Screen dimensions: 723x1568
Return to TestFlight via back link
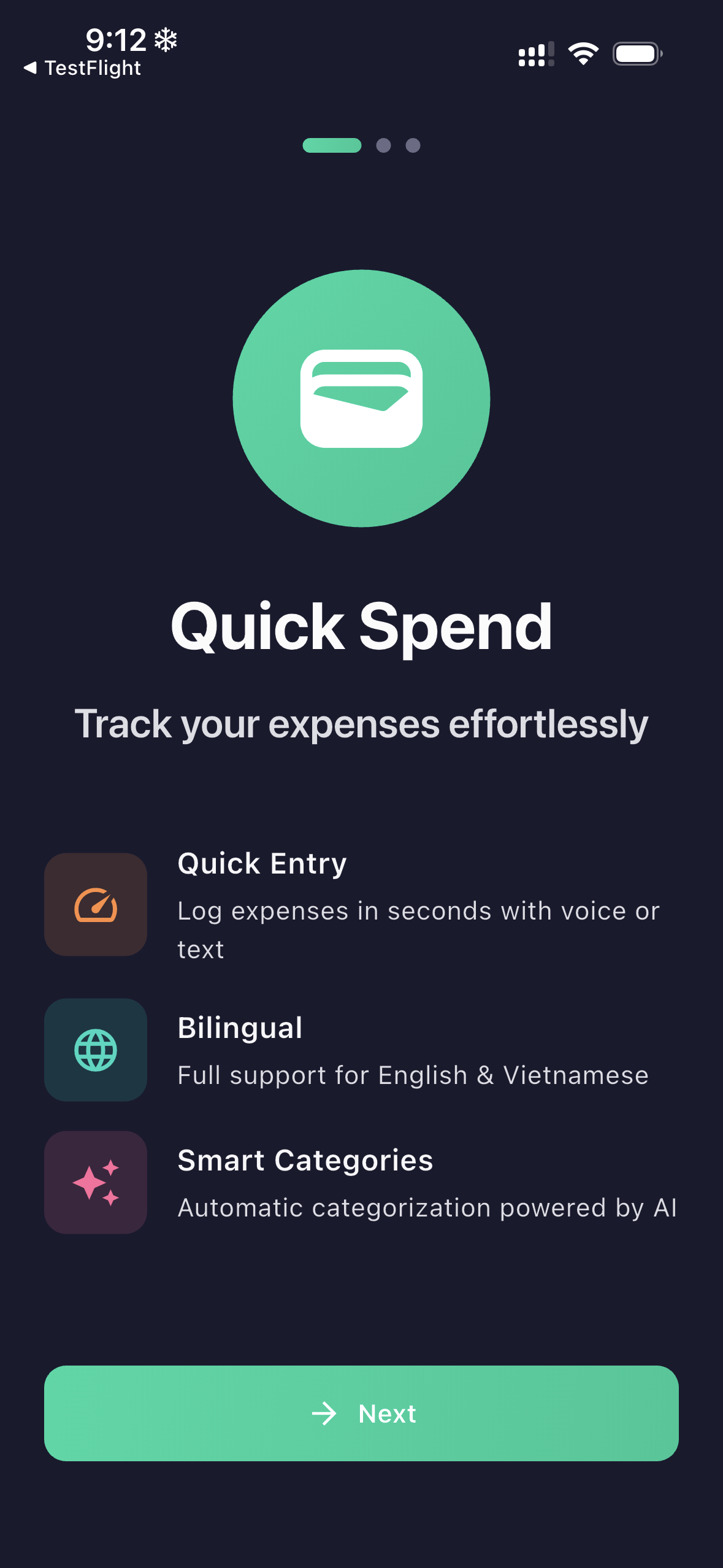click(x=82, y=68)
